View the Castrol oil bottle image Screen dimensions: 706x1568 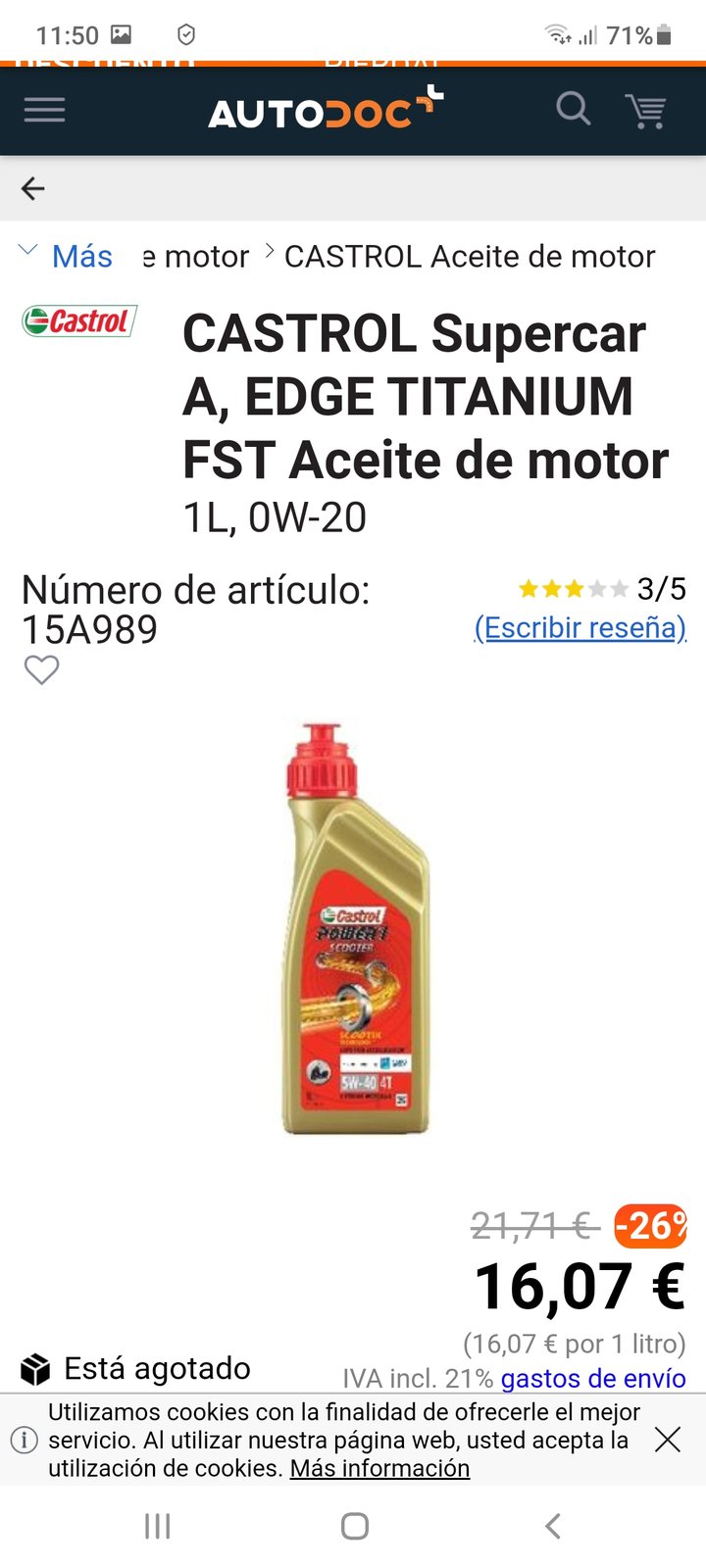pos(356,929)
